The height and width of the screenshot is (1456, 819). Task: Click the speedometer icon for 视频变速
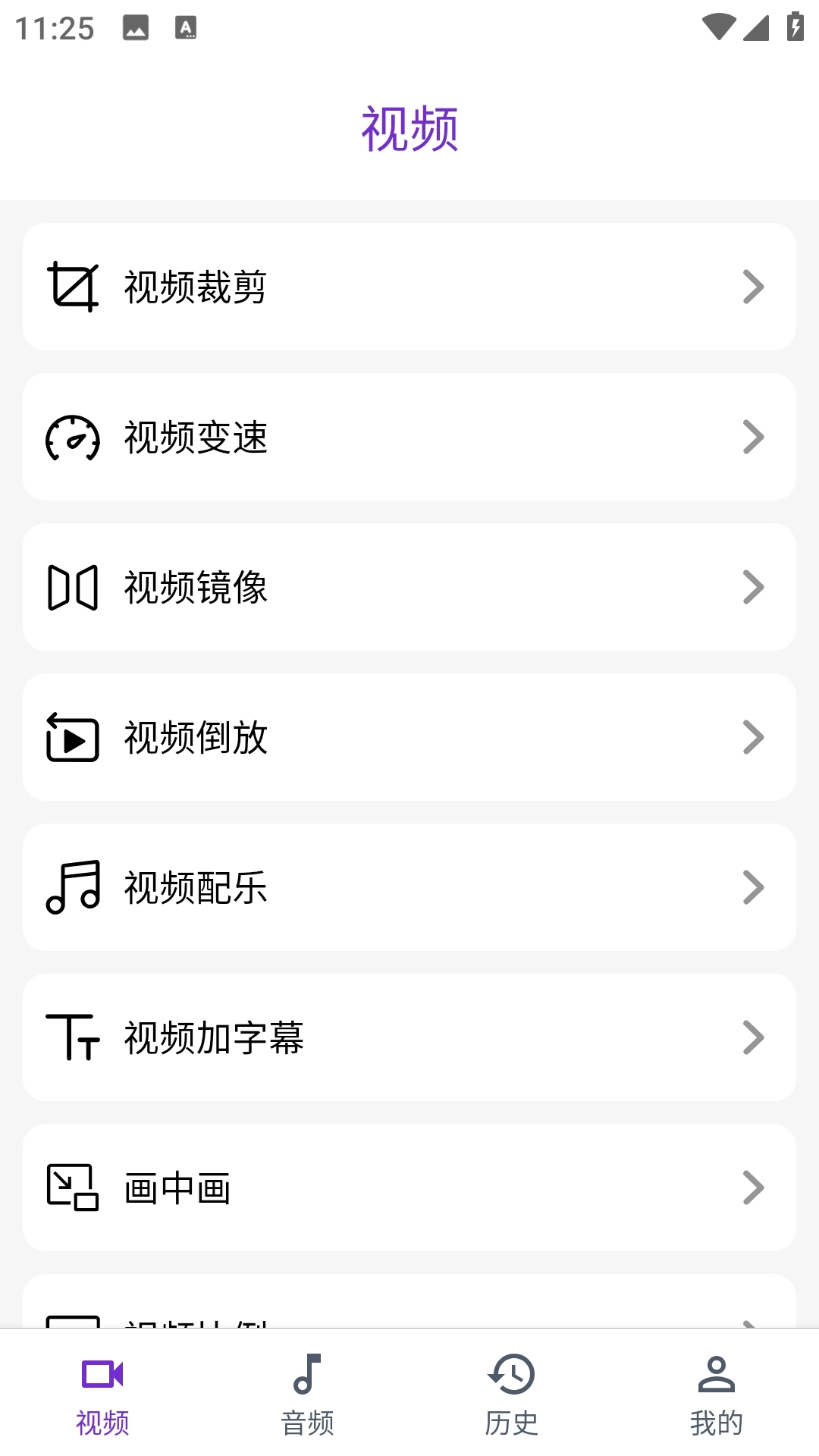(73, 436)
